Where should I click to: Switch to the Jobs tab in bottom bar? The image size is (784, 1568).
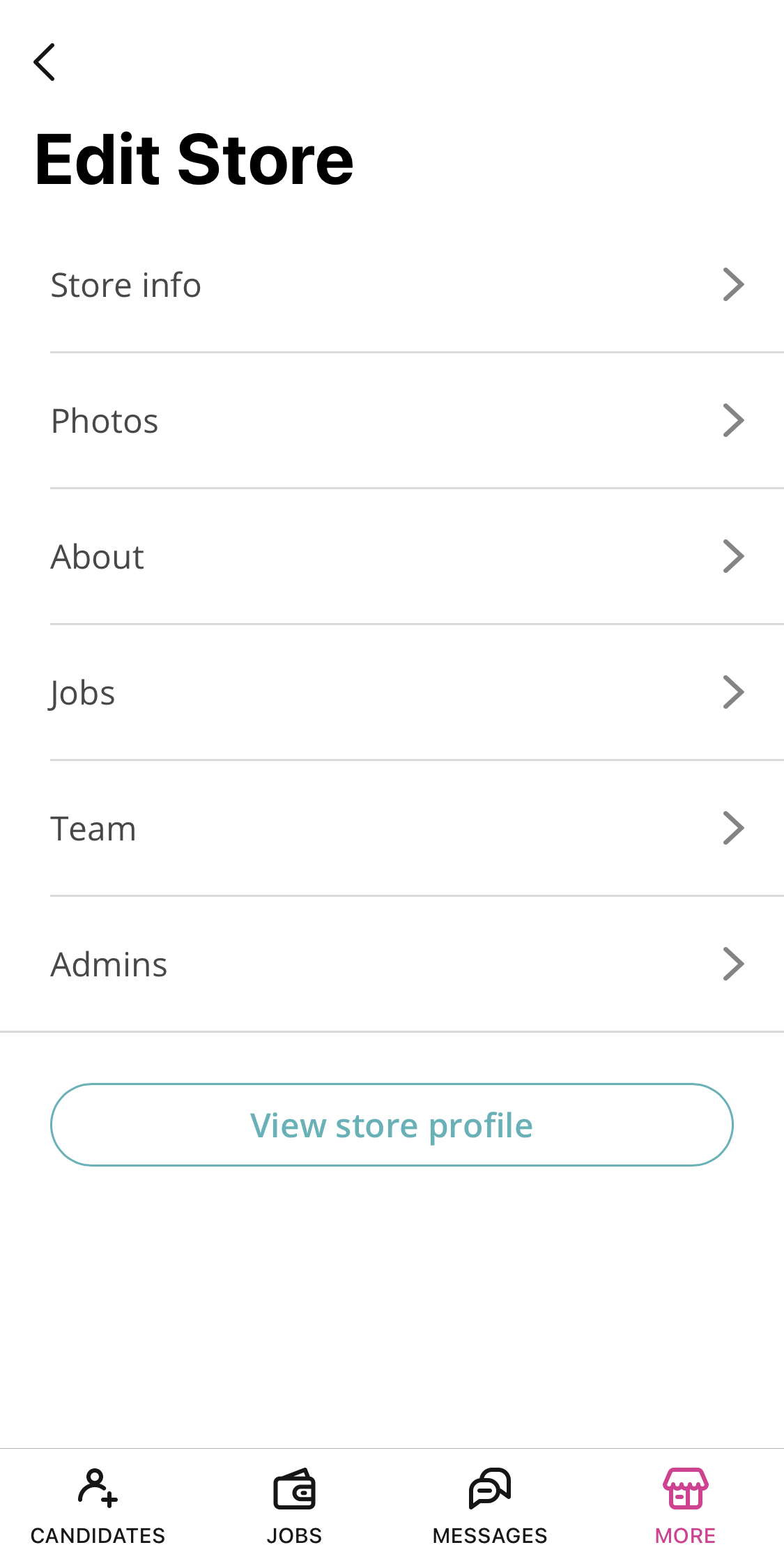294,1507
